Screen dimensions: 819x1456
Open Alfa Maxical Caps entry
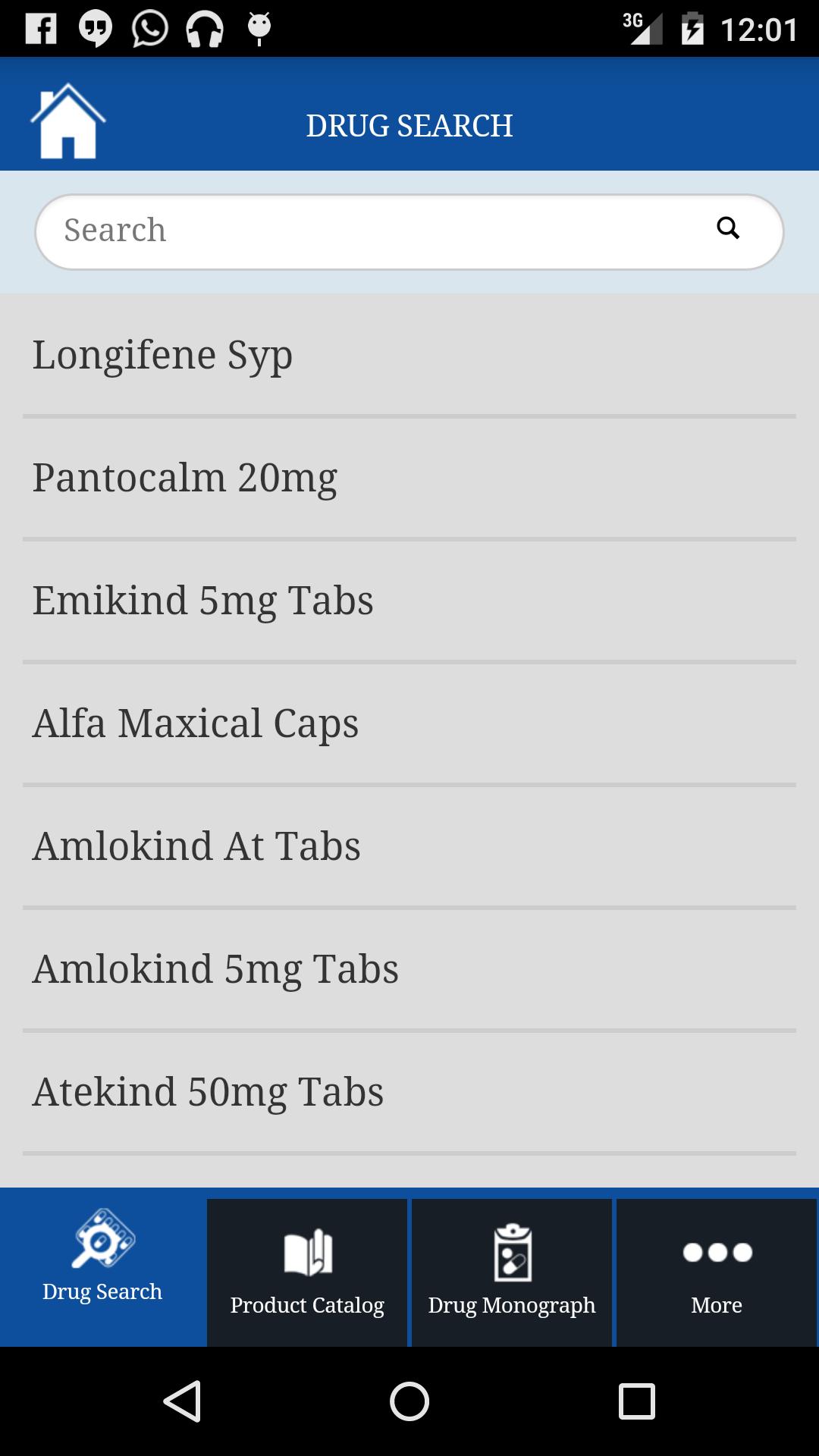(x=409, y=723)
